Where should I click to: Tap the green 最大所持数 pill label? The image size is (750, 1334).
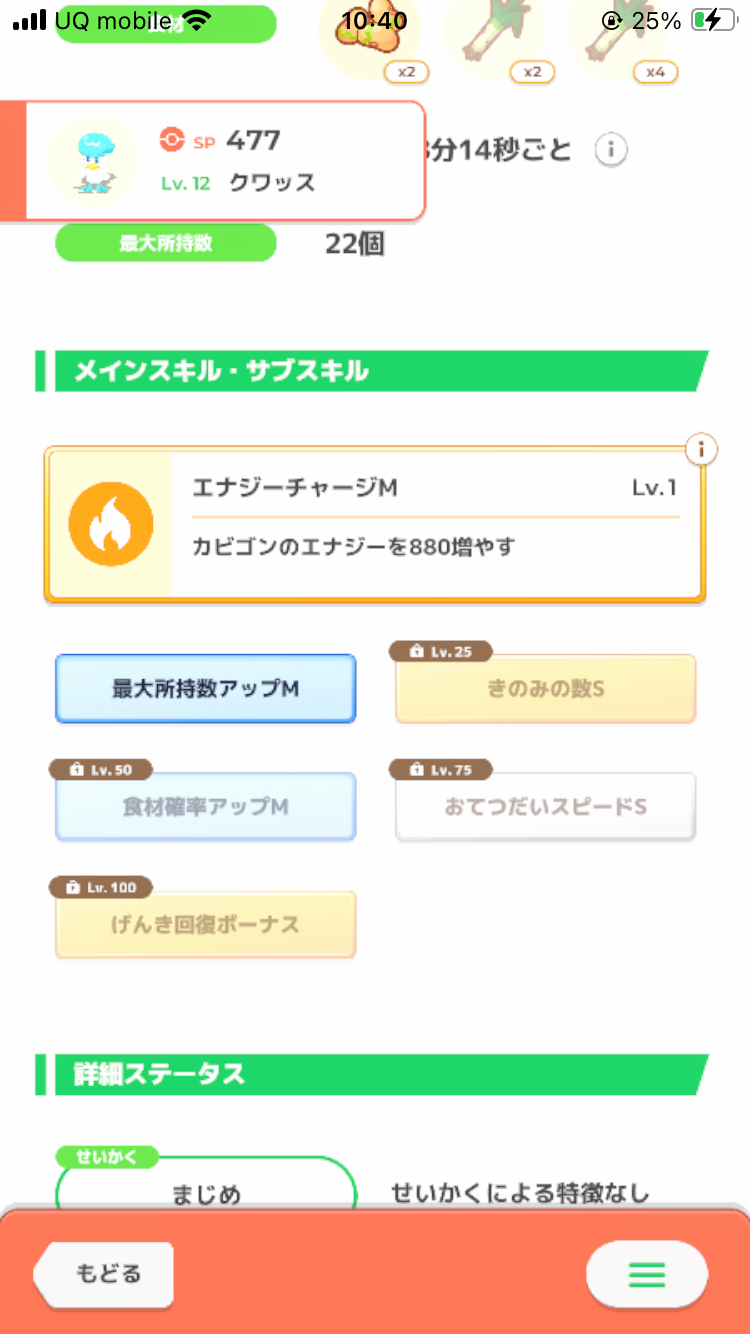[165, 242]
